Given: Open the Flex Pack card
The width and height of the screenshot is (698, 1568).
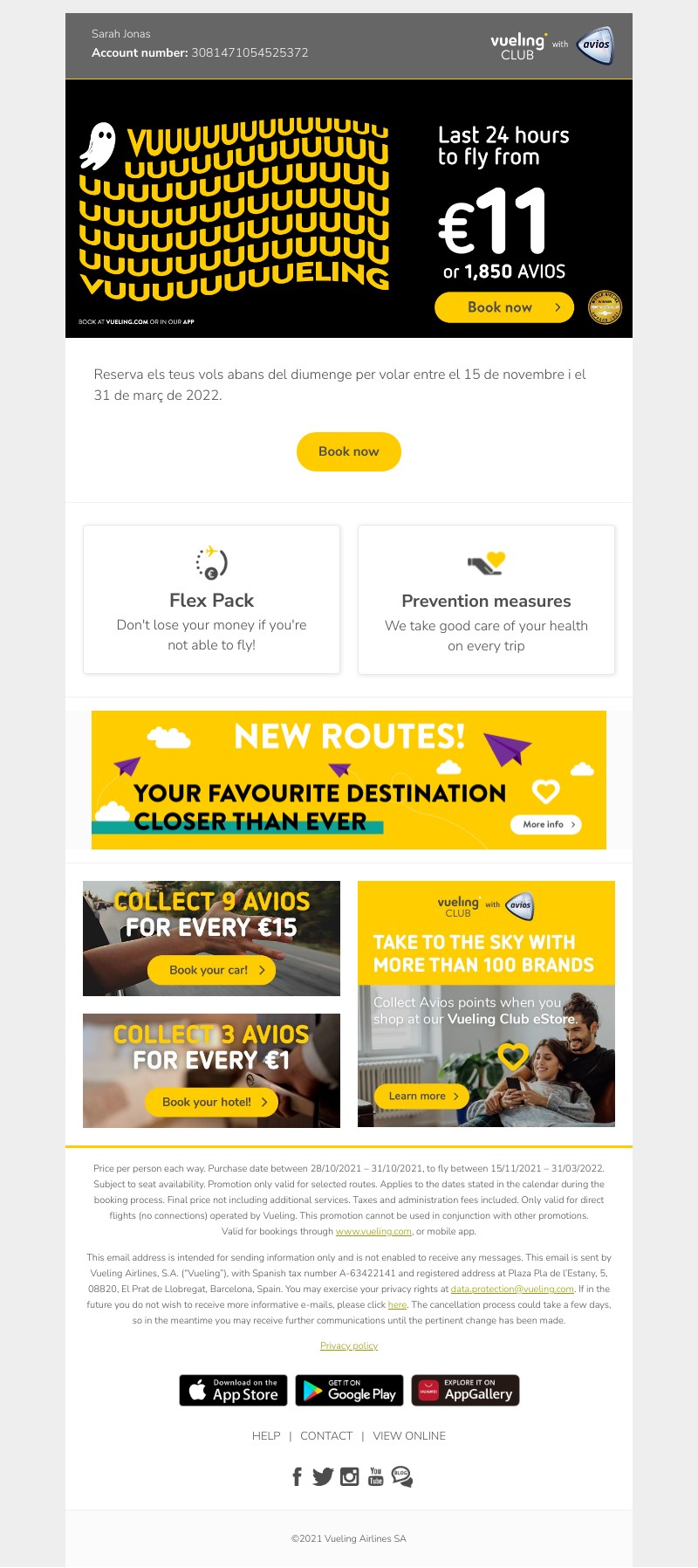Looking at the screenshot, I should [x=211, y=600].
